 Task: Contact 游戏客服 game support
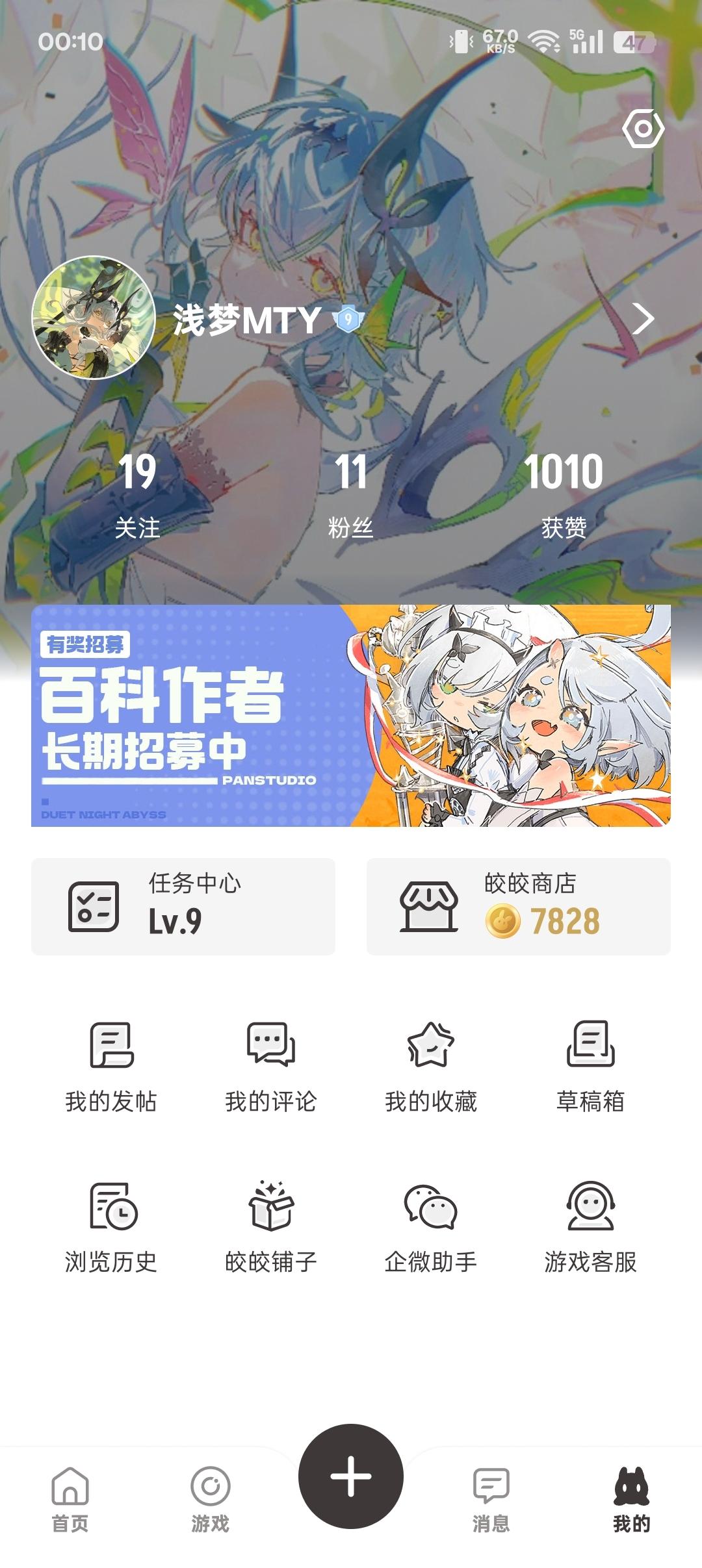(x=590, y=1227)
